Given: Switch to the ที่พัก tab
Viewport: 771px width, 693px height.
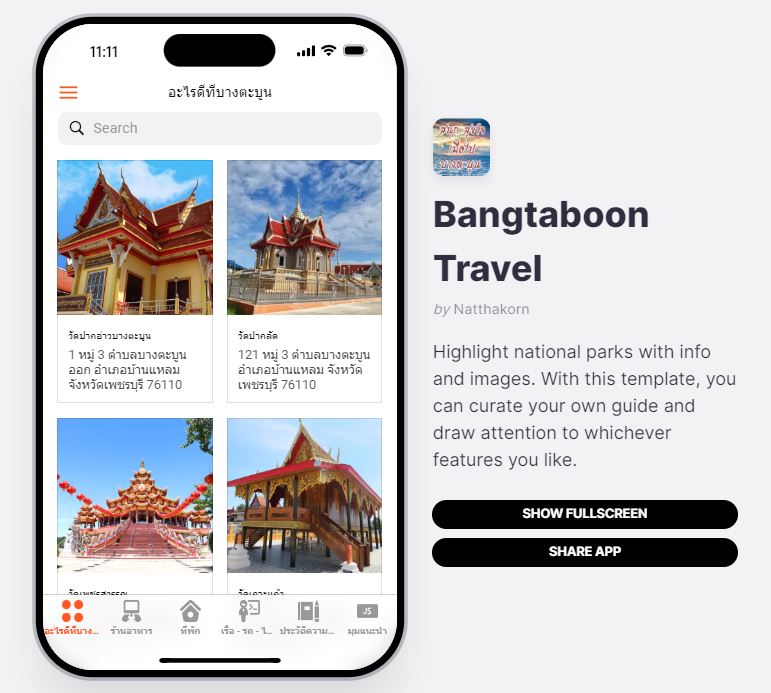Looking at the screenshot, I should 190,617.
